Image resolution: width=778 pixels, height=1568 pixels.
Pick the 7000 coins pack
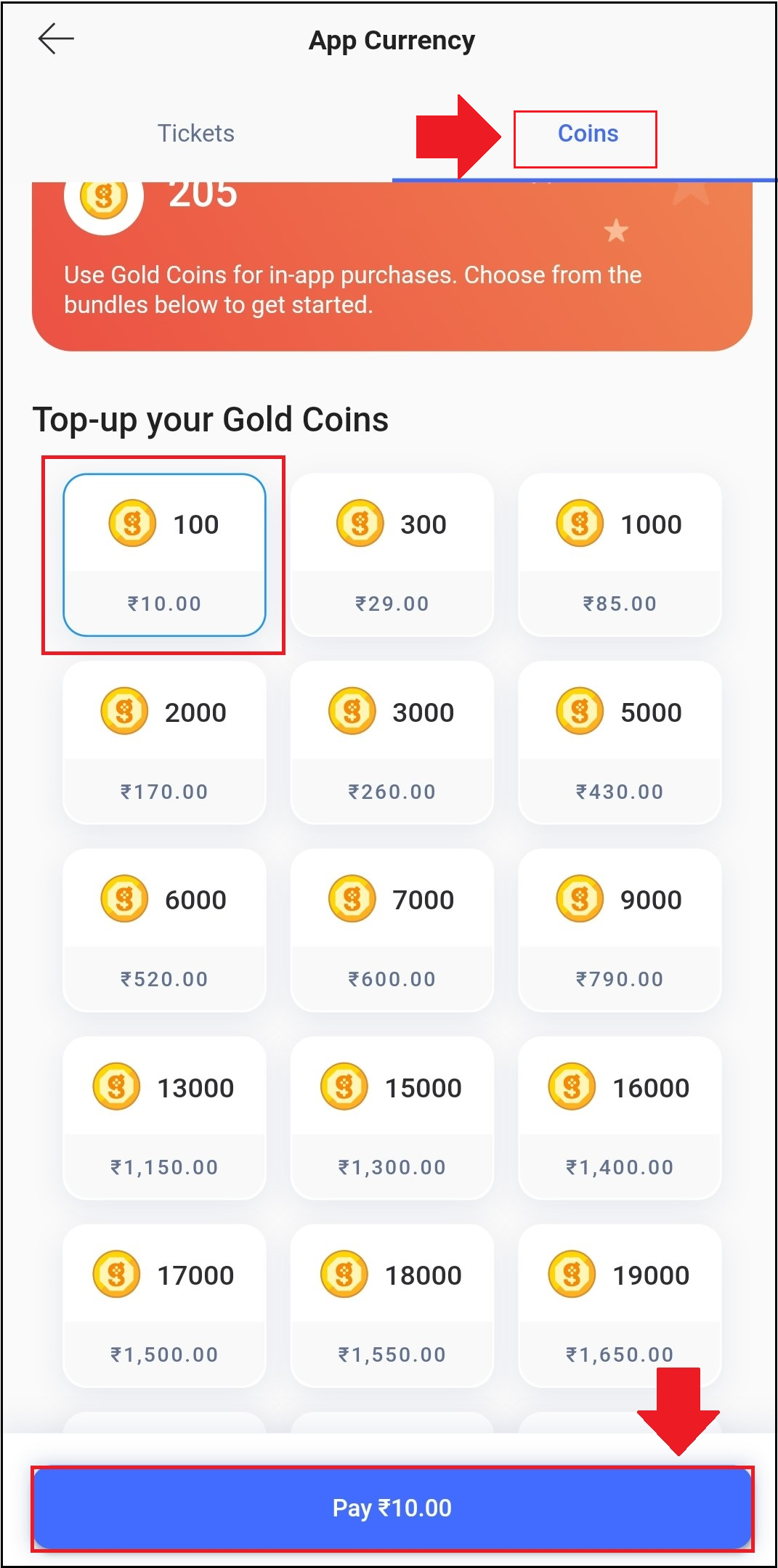point(392,930)
